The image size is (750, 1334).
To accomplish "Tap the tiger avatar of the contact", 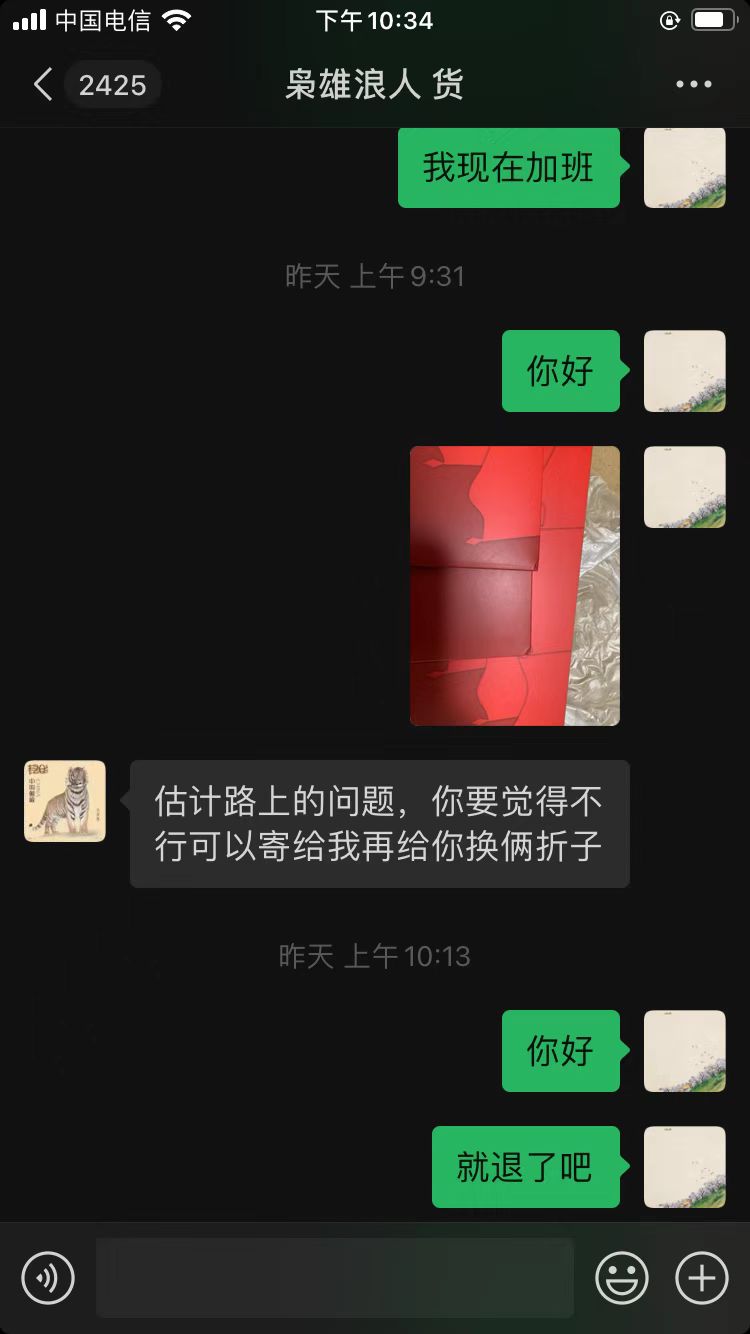I will coord(65,801).
